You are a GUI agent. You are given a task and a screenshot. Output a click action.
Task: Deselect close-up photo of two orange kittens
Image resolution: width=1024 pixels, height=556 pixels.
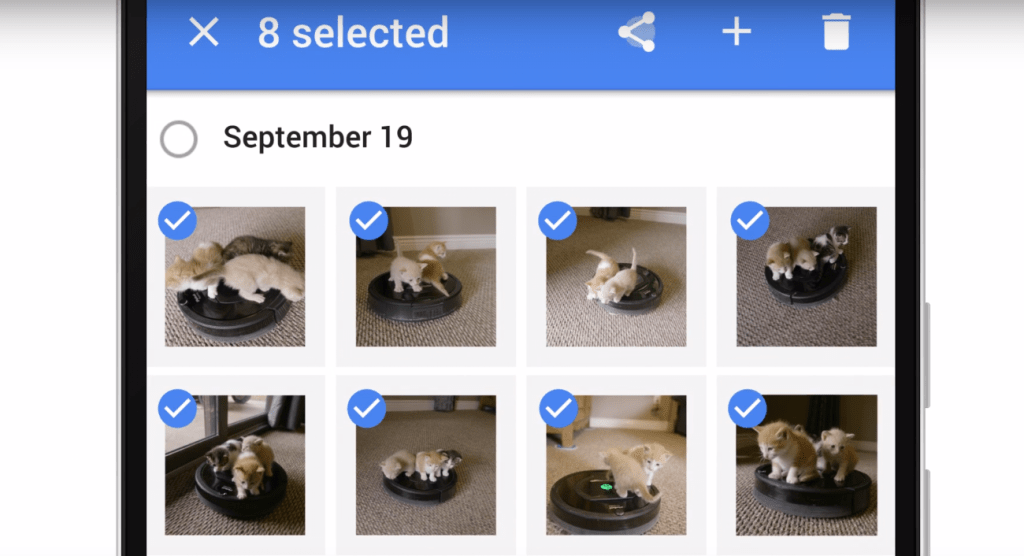coord(747,407)
